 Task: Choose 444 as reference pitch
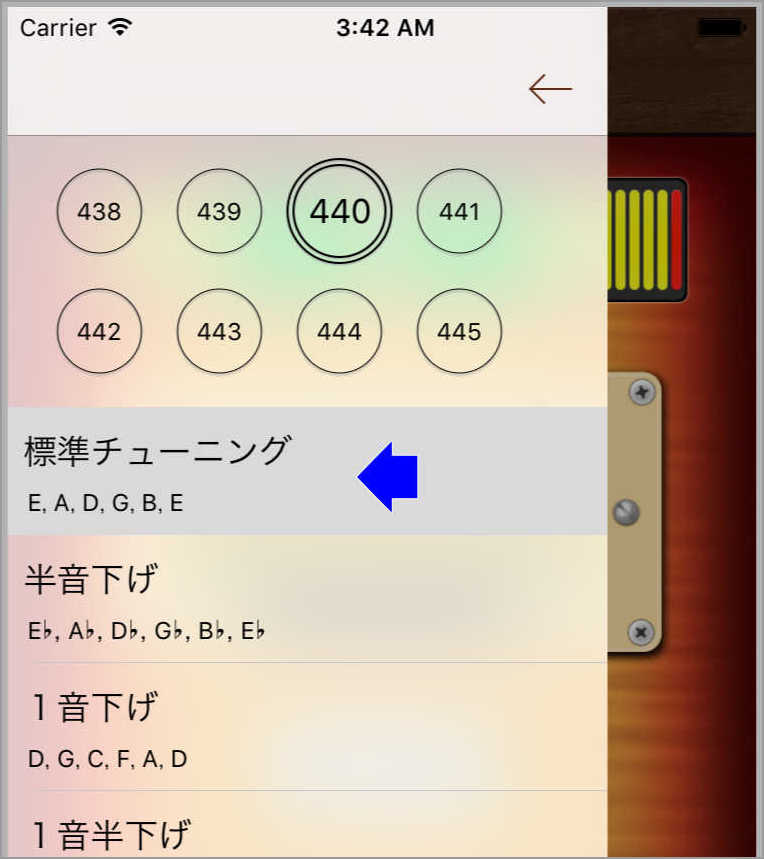coord(339,331)
